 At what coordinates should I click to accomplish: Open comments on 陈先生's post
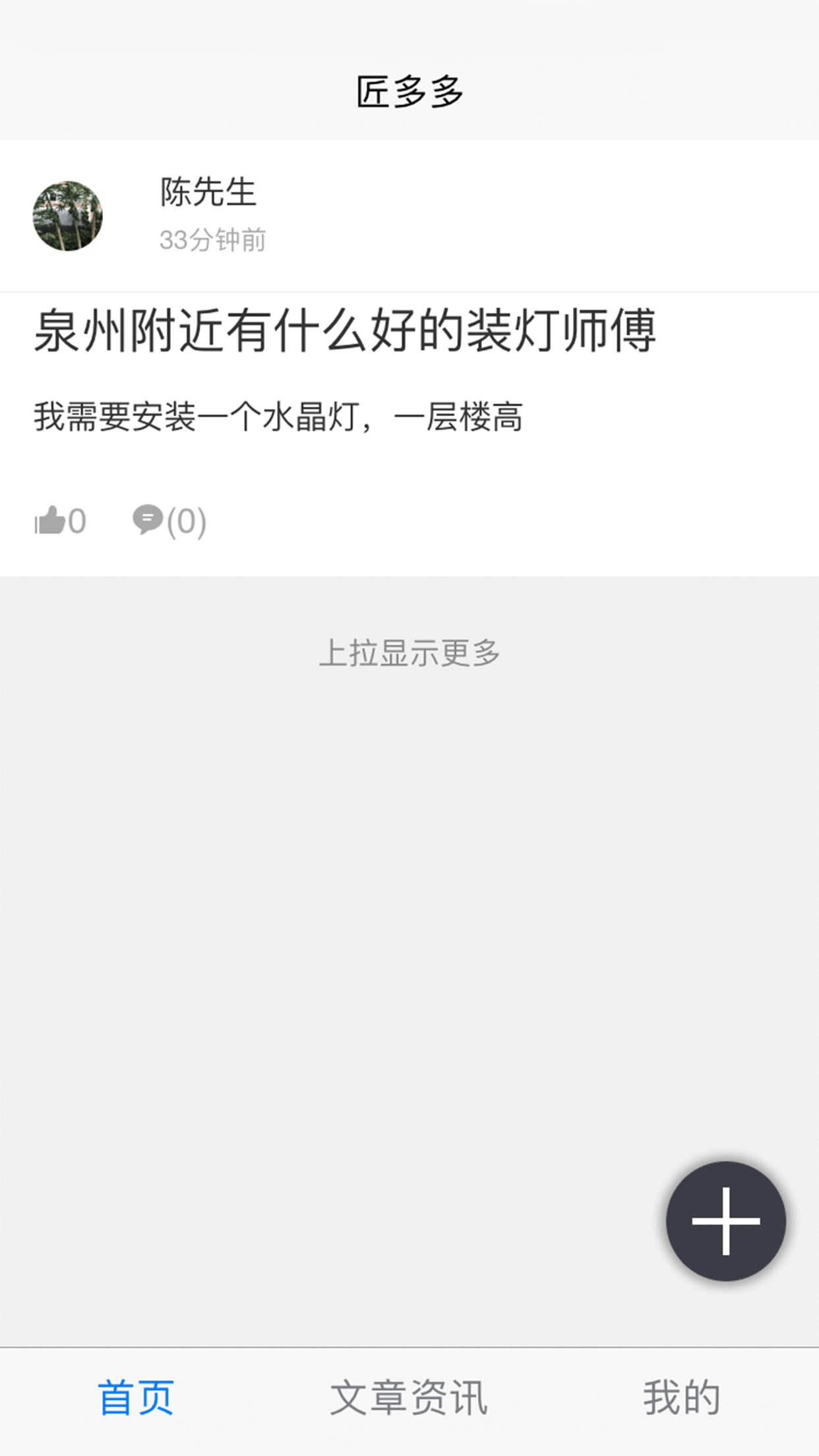coord(148,520)
